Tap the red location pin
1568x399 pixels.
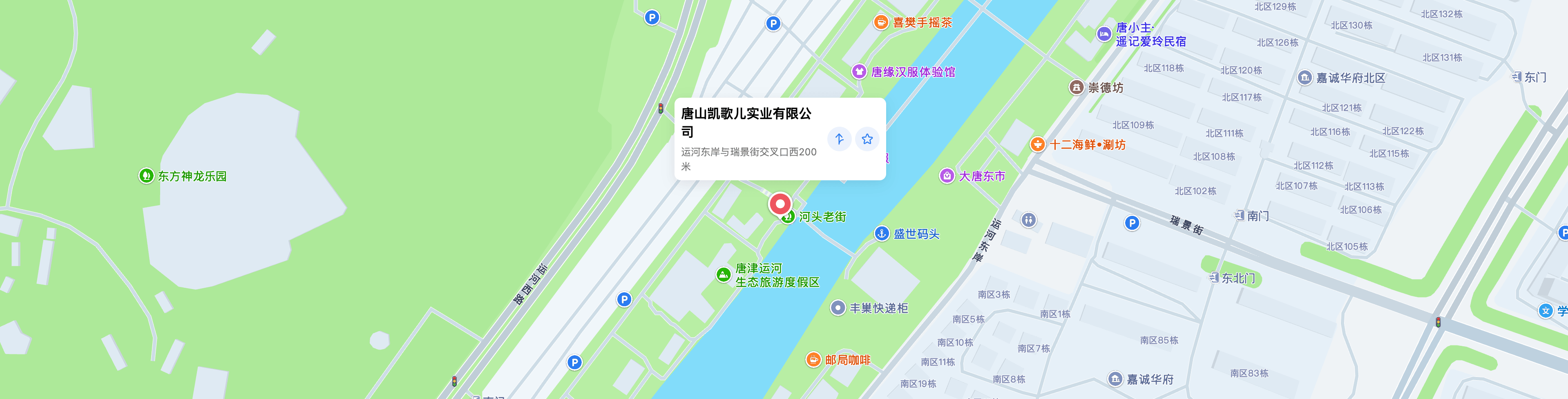click(780, 204)
